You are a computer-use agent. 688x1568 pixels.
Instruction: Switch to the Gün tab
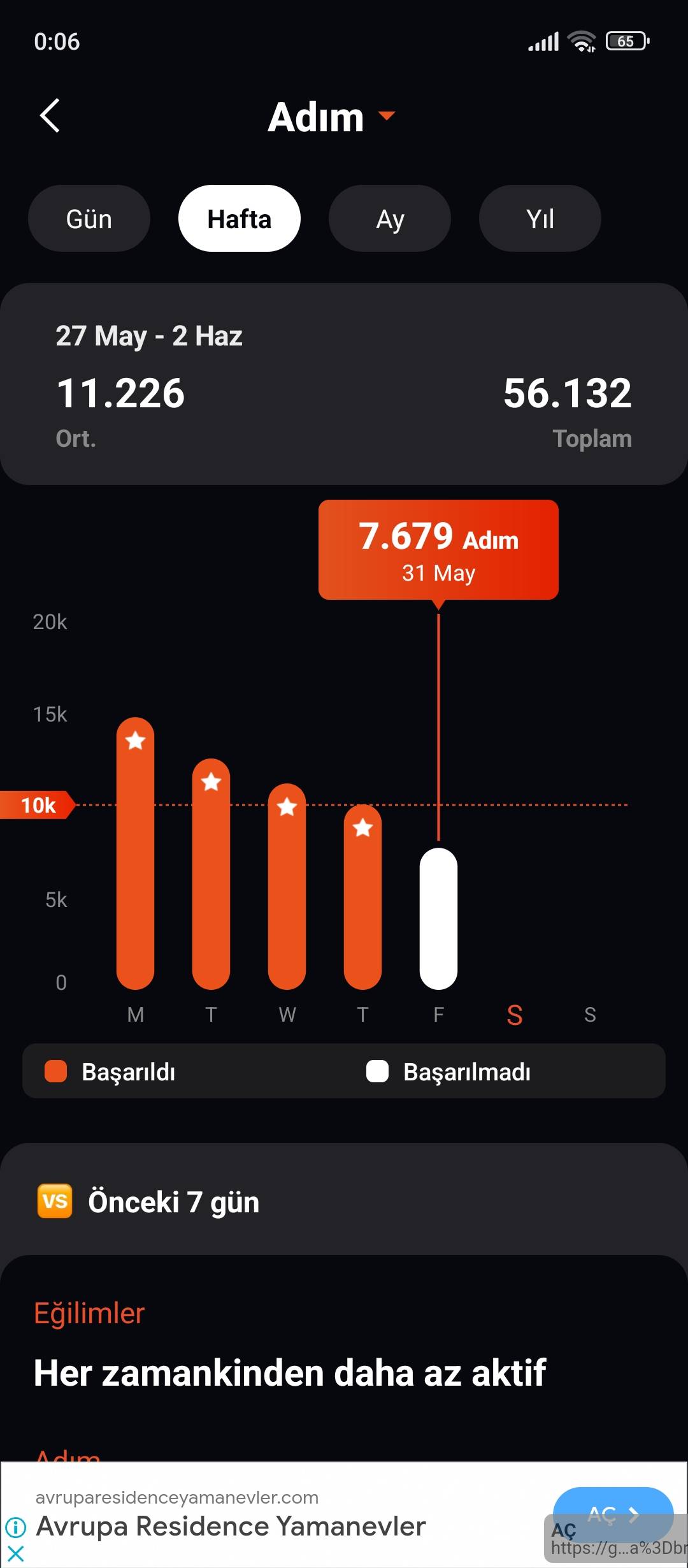[89, 219]
